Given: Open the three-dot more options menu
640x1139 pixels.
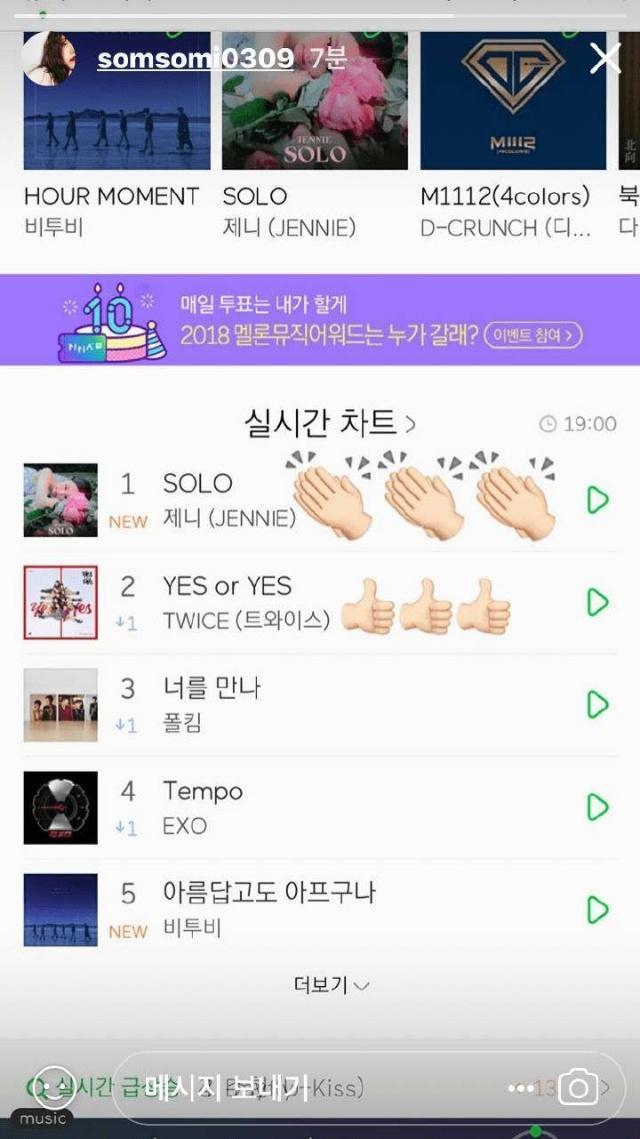Looking at the screenshot, I should pos(523,1088).
